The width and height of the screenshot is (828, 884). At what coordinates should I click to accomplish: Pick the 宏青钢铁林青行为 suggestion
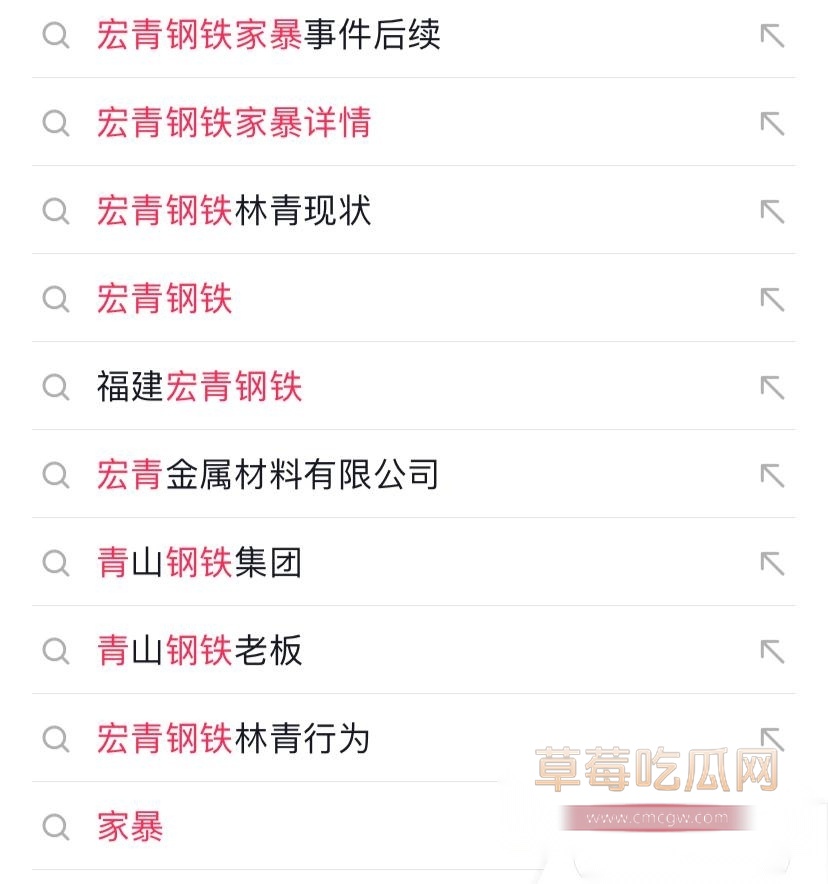(x=234, y=740)
